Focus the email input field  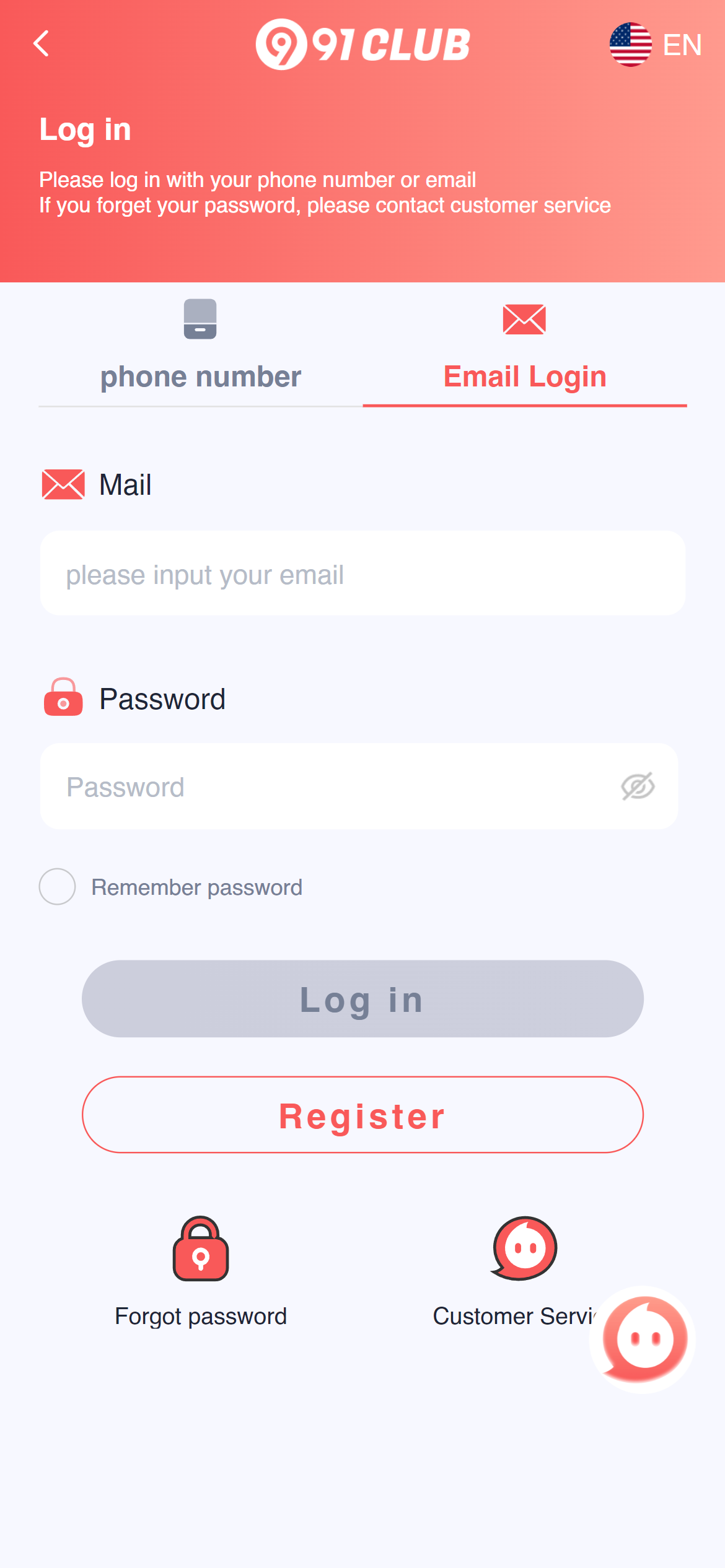(362, 574)
